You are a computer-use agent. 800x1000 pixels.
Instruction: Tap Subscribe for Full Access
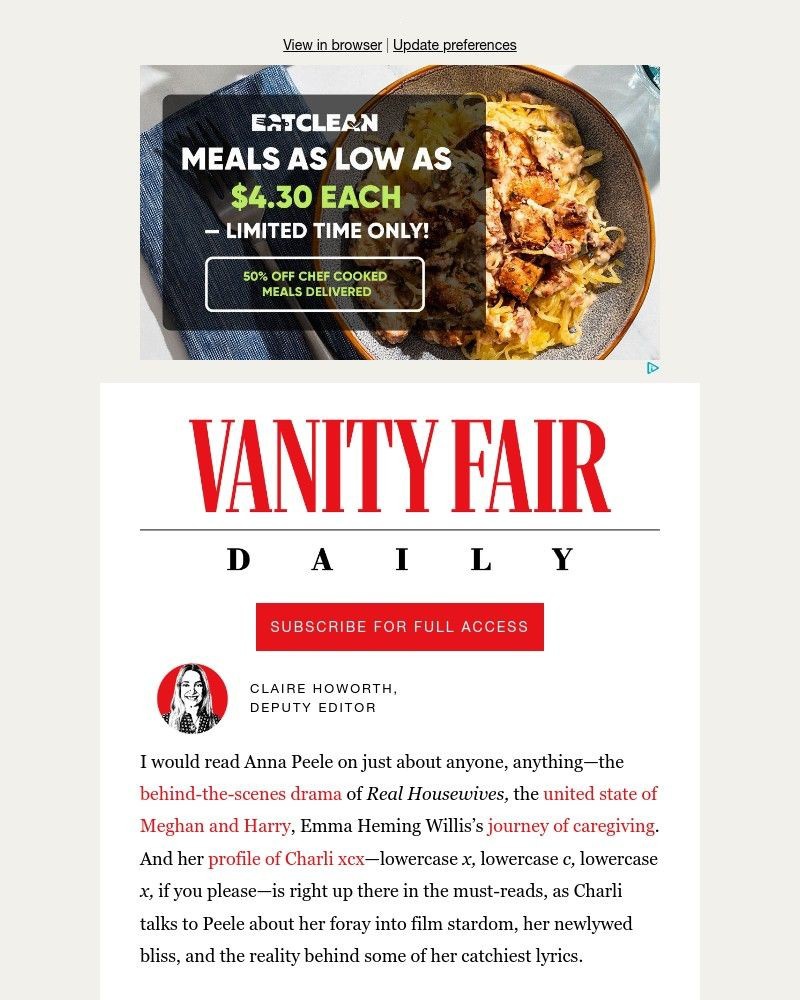click(399, 627)
